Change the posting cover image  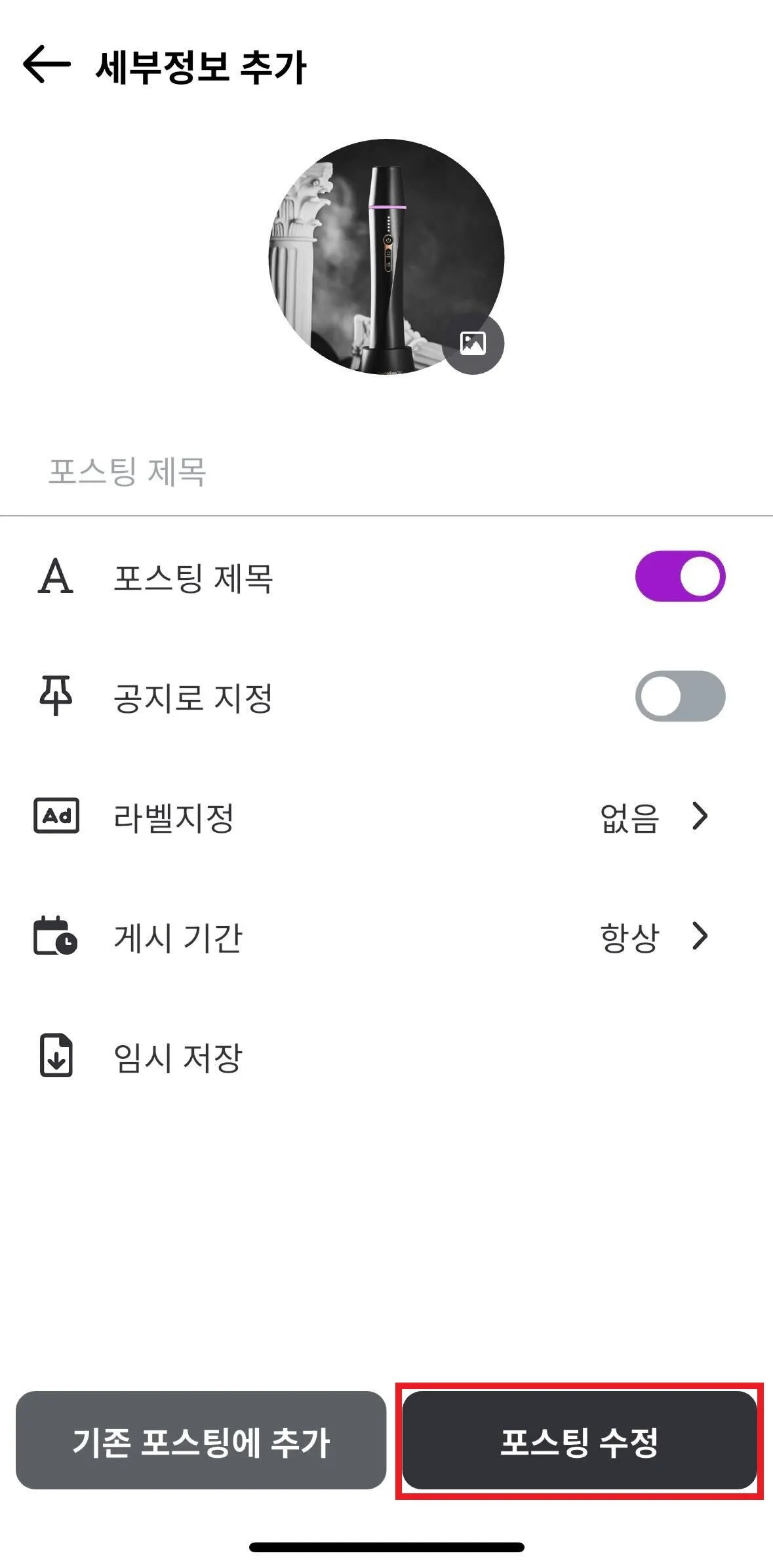coord(473,343)
